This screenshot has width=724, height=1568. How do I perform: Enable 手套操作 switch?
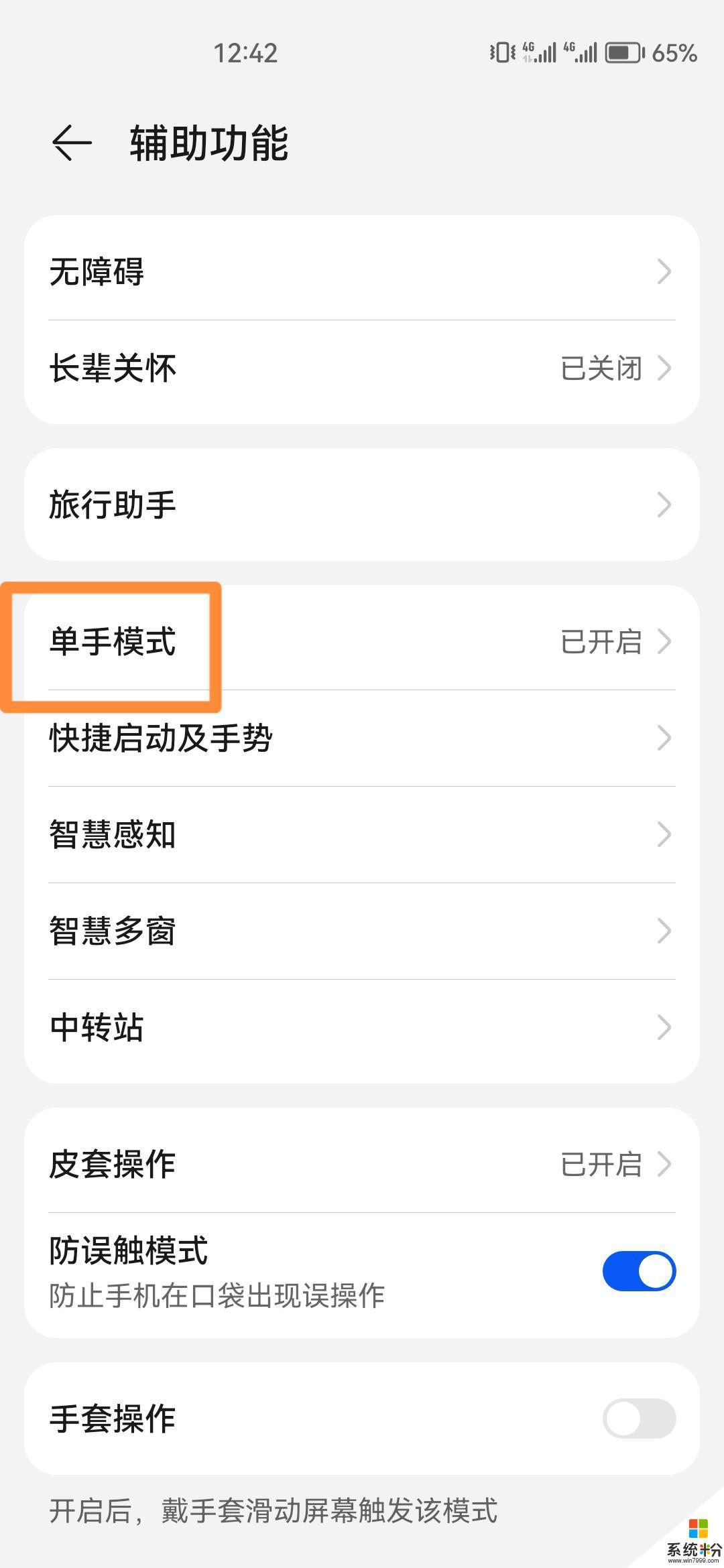[639, 1419]
